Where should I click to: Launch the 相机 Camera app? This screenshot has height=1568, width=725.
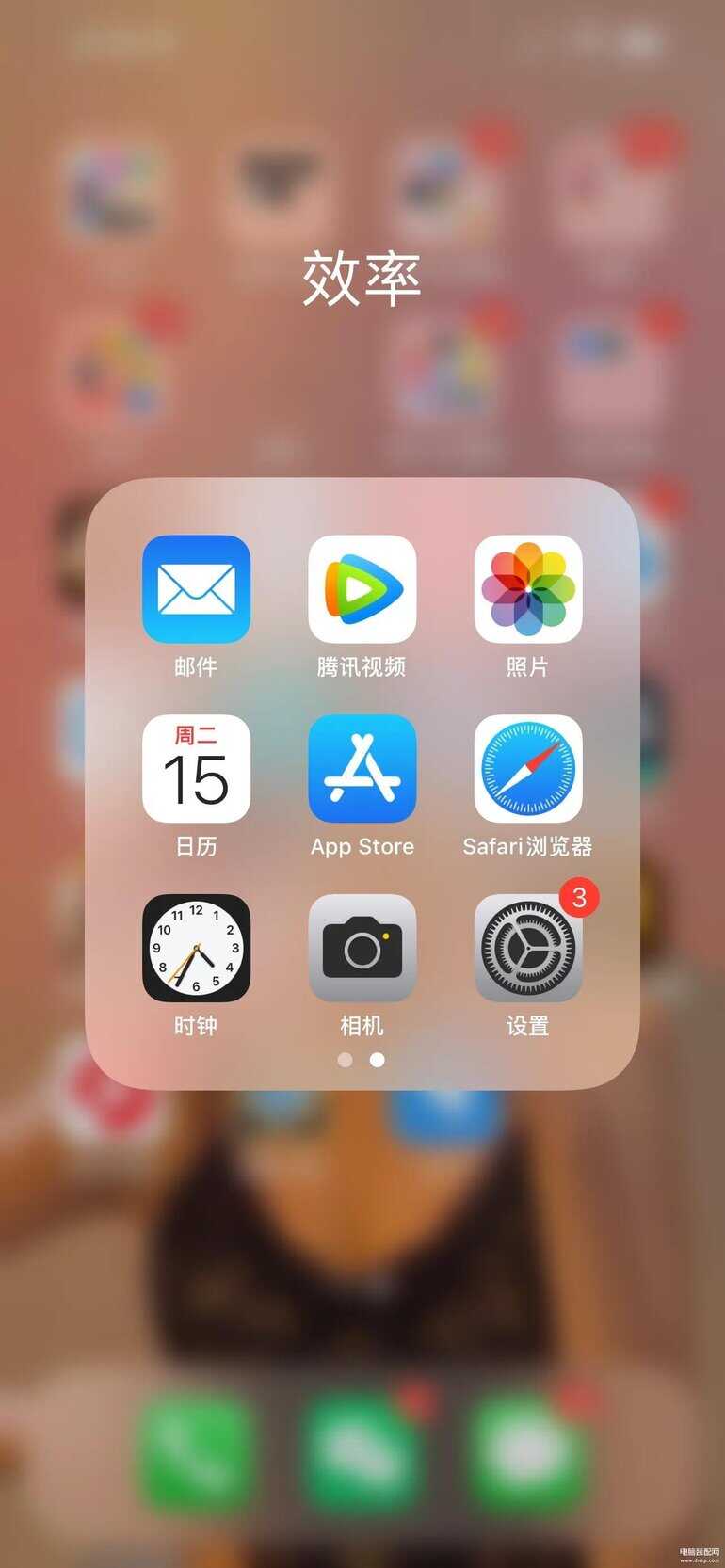point(362,948)
